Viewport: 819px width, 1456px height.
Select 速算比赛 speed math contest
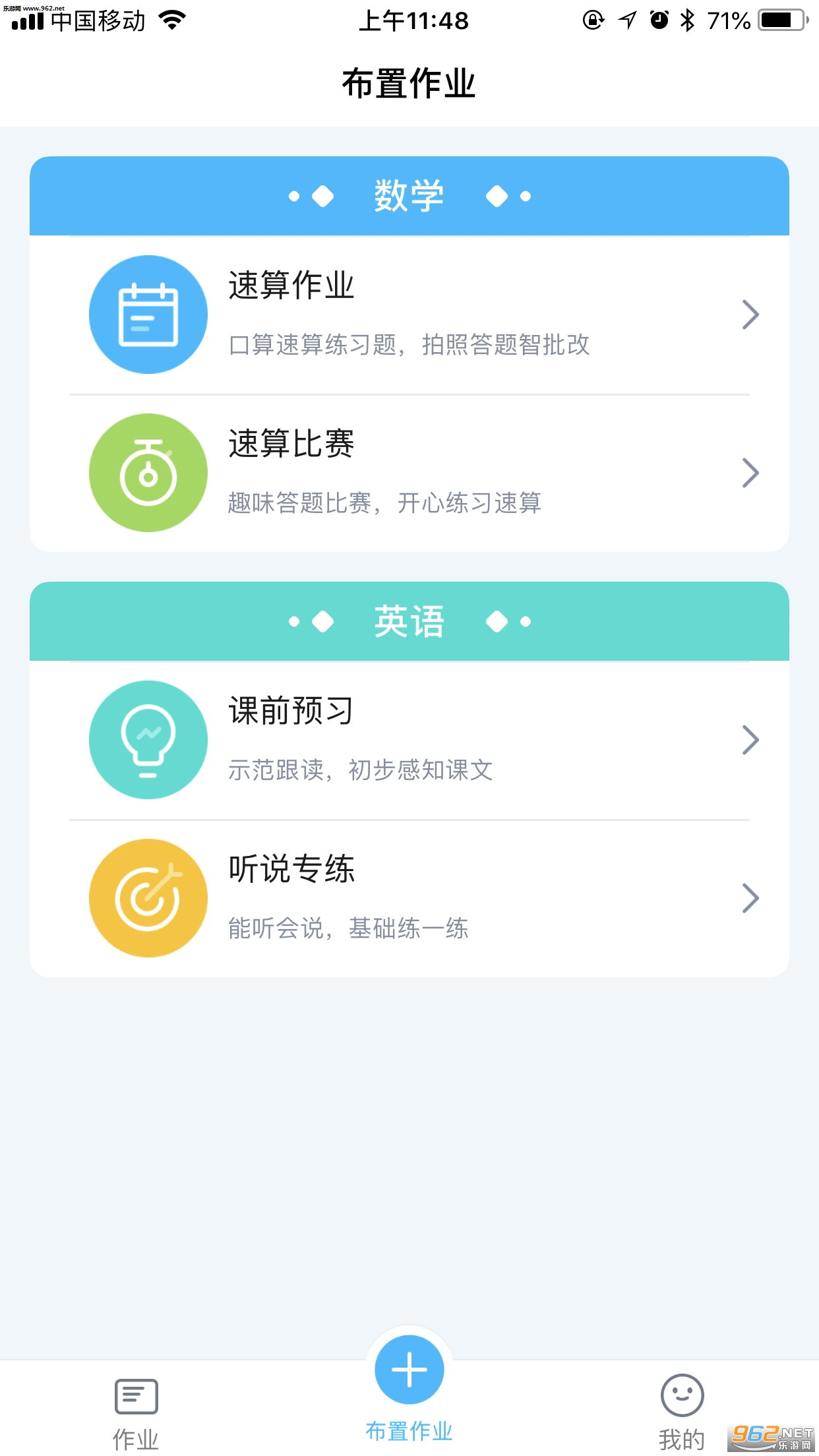point(409,473)
